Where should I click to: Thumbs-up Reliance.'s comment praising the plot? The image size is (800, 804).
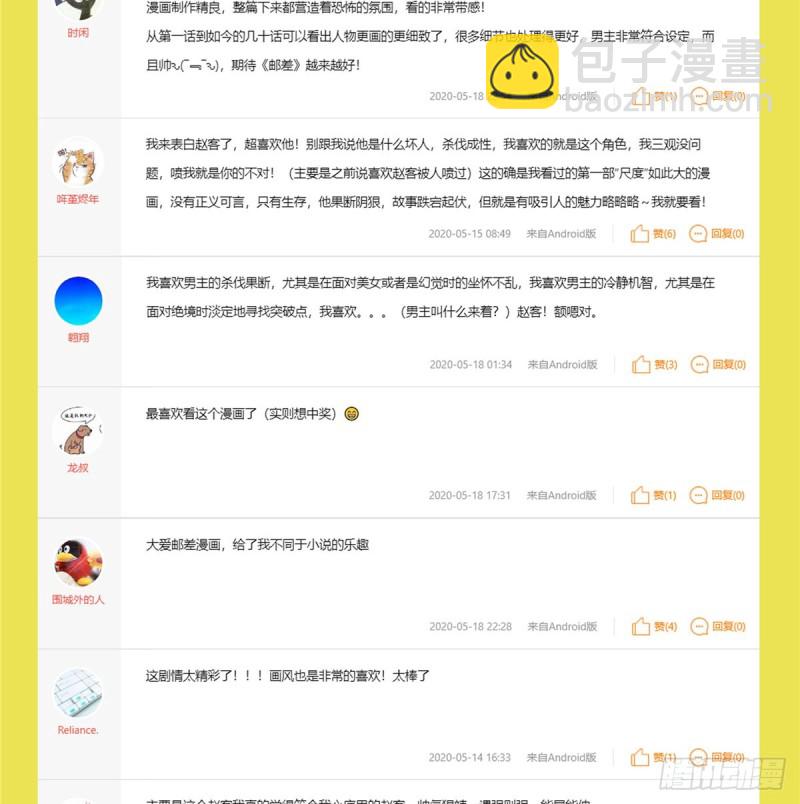click(x=645, y=757)
